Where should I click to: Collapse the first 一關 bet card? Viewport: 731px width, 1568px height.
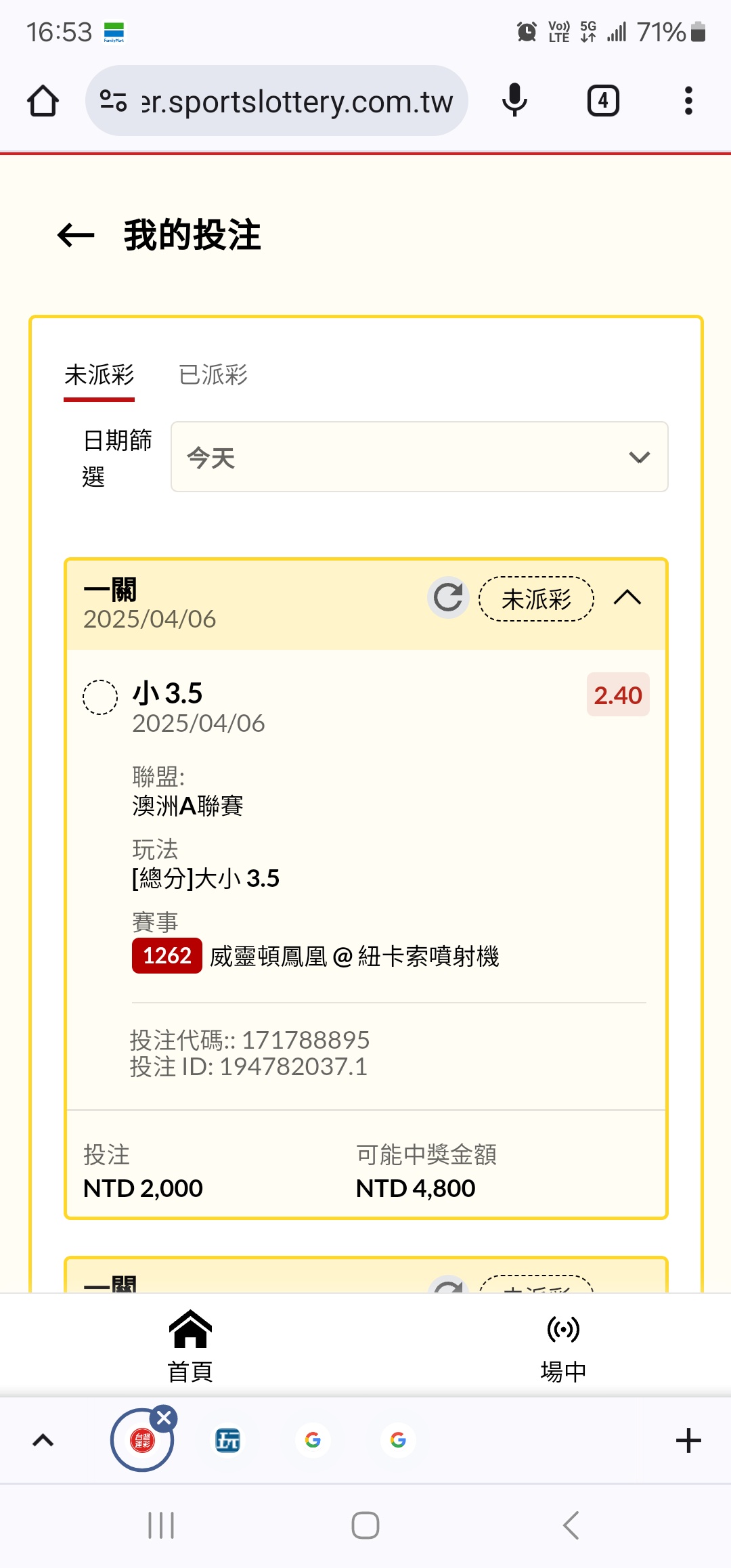[627, 598]
